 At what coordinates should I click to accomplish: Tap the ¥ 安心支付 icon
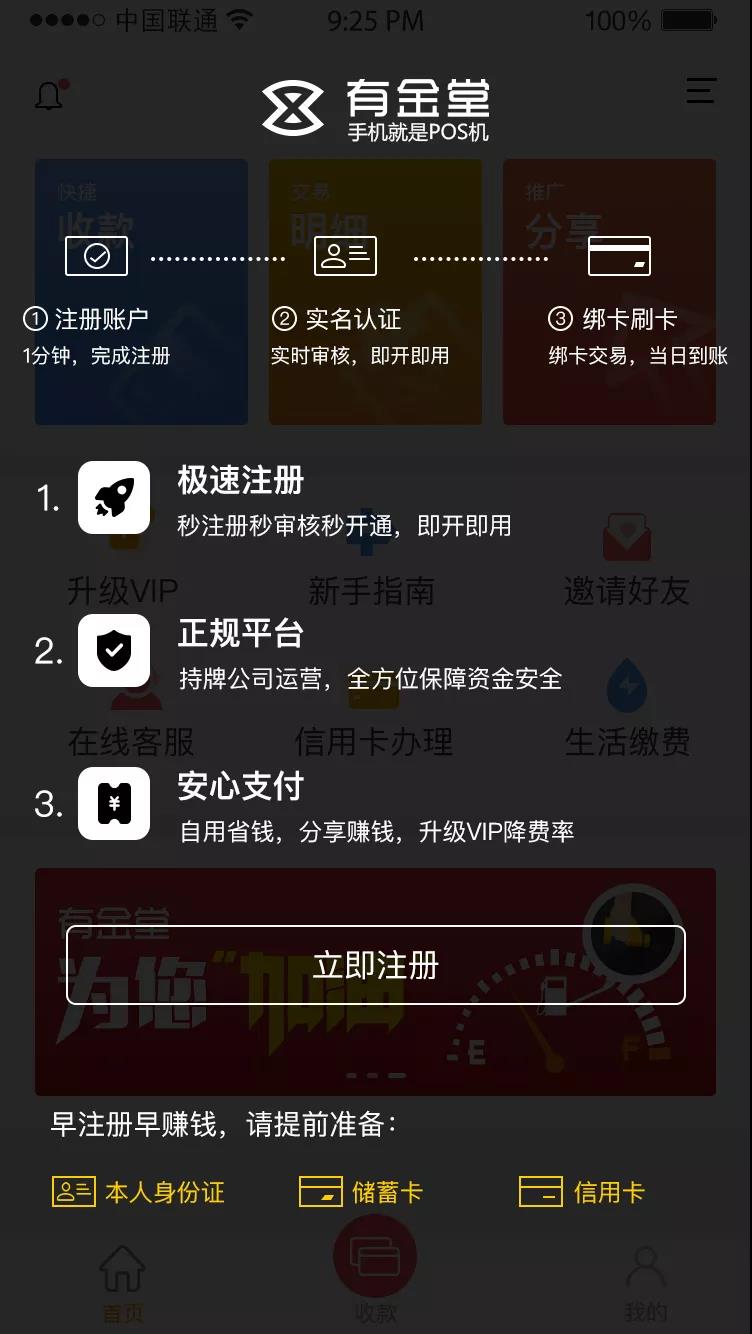[x=114, y=803]
